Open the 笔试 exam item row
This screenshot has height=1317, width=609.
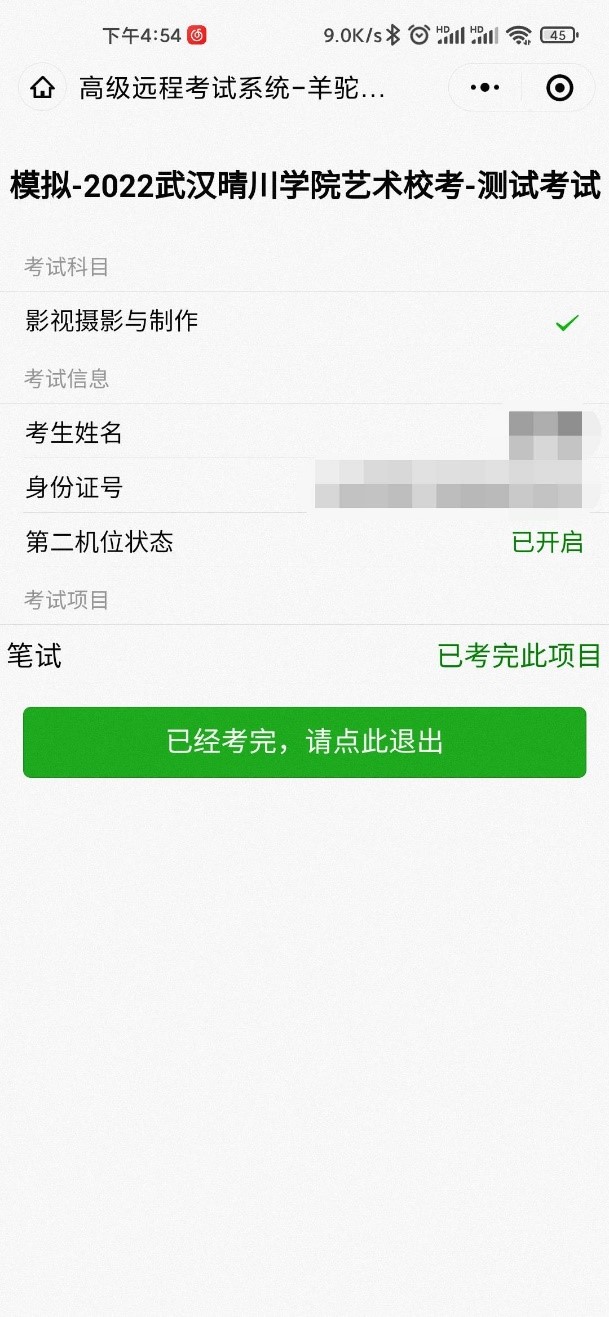(304, 656)
